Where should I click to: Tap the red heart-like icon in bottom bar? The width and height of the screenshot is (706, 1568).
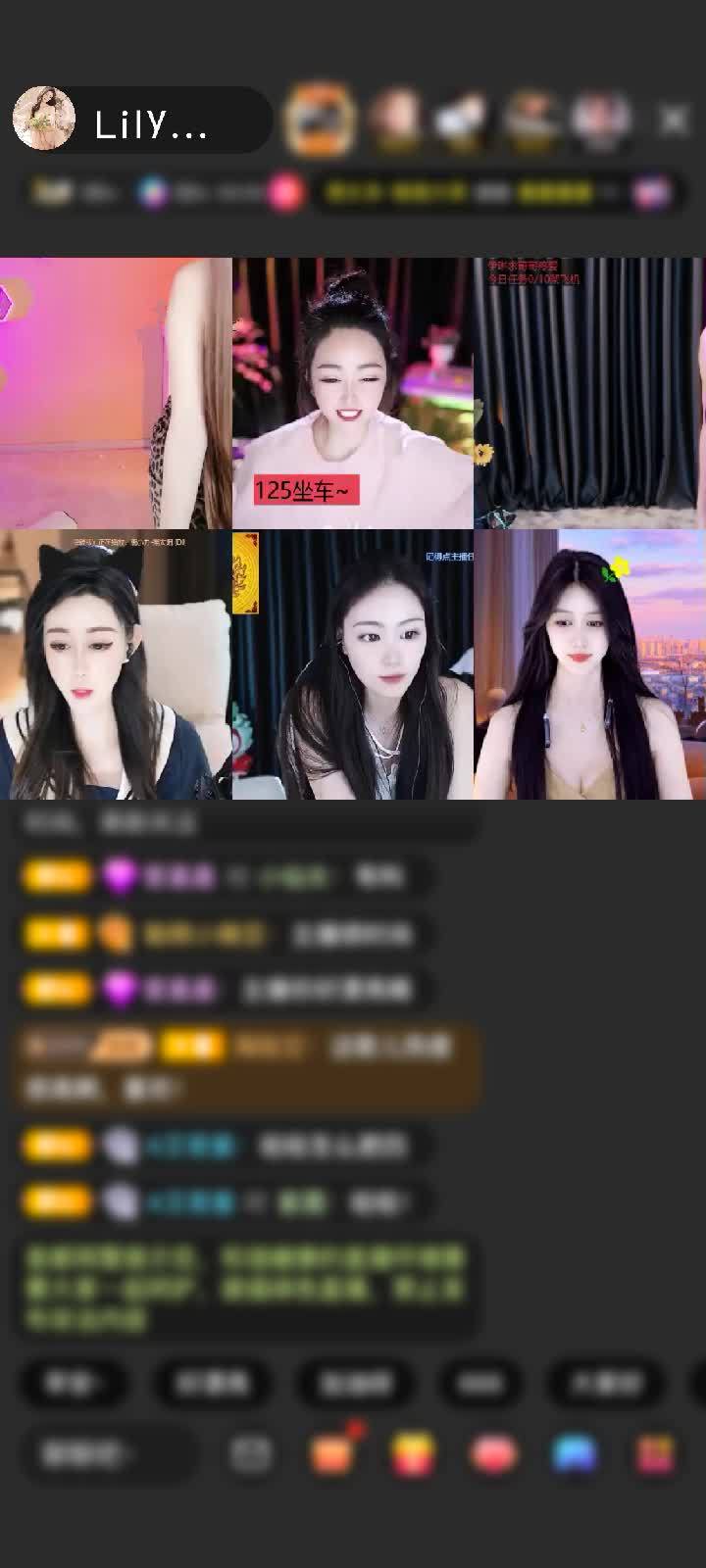point(493,1454)
